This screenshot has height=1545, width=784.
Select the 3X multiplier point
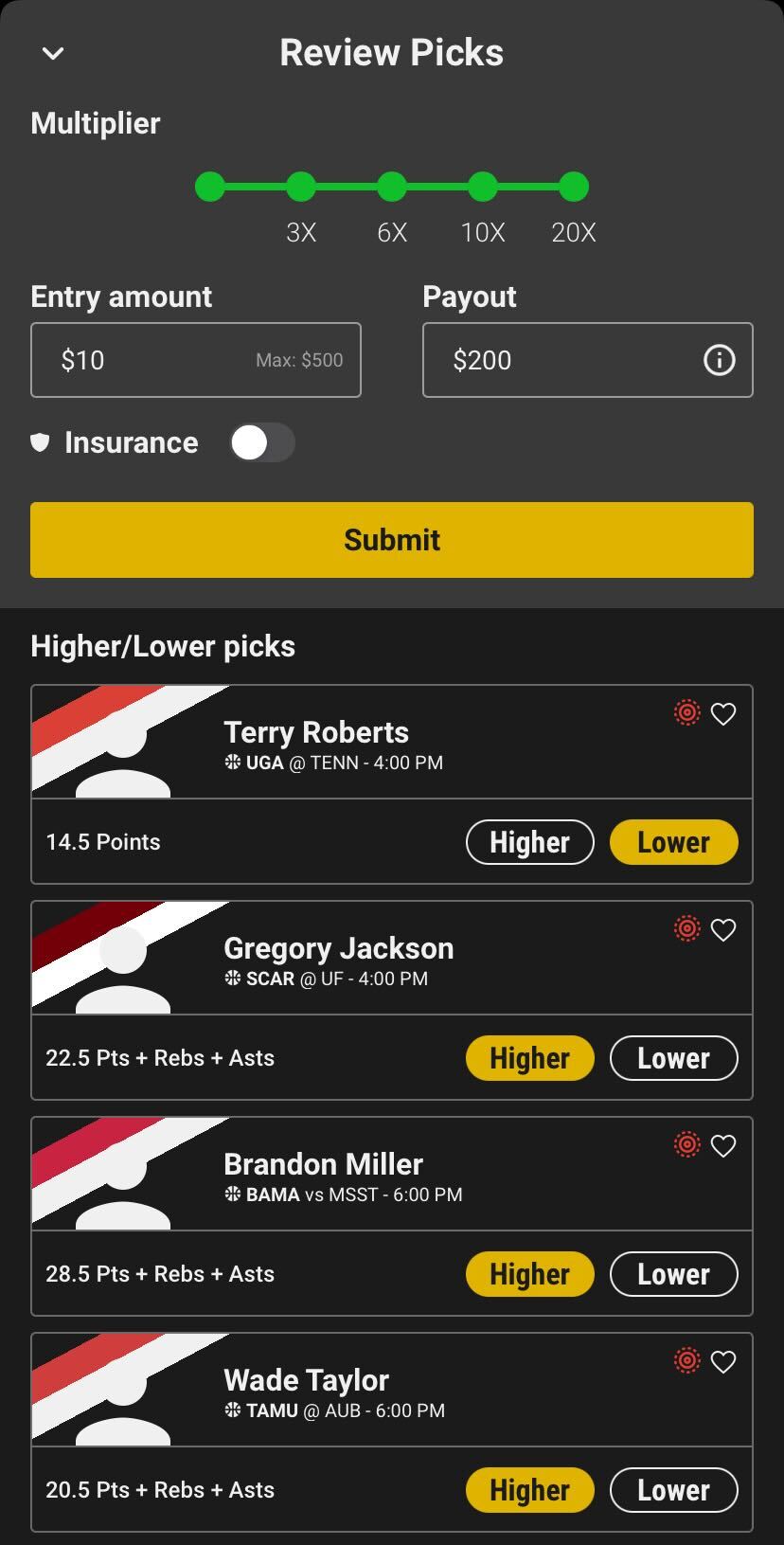coord(301,188)
